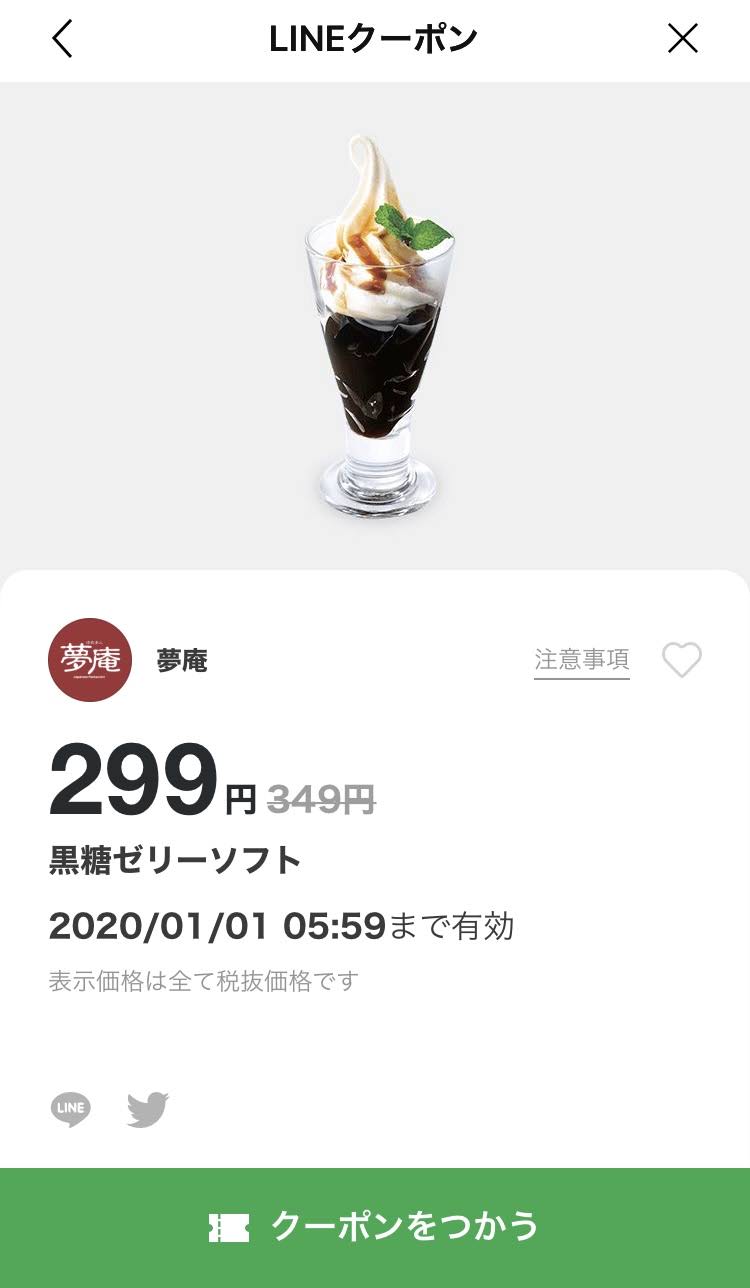The height and width of the screenshot is (1288, 750).
Task: Open the 注意事項 notes link
Action: 581,660
